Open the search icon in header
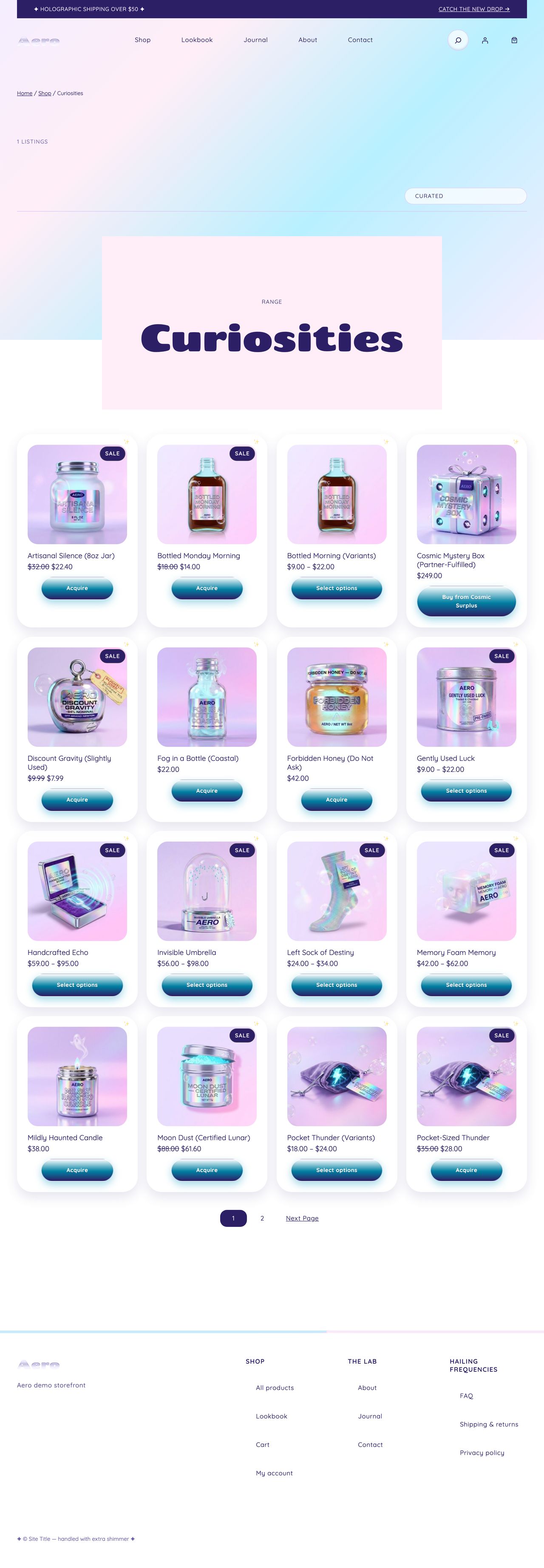 pos(457,40)
